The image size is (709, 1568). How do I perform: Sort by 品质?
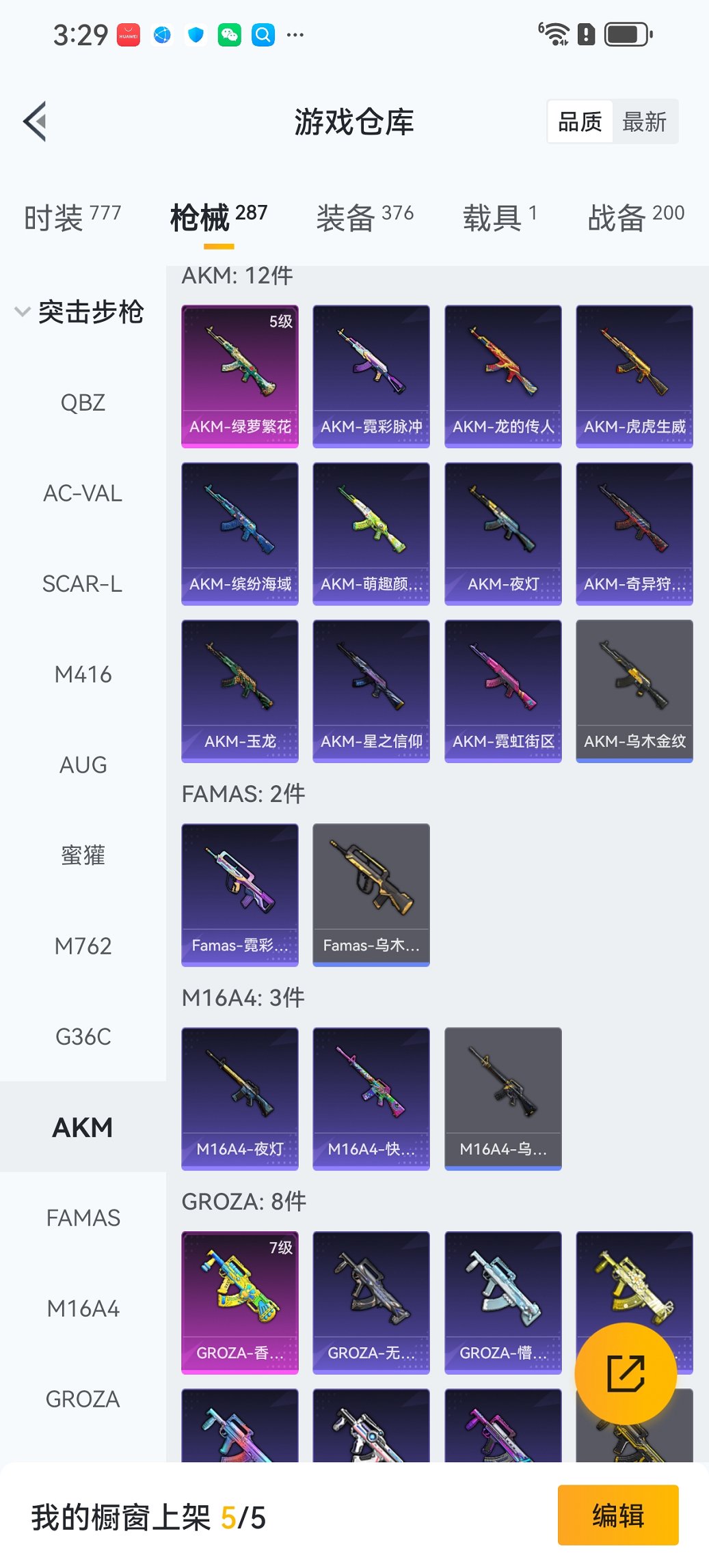click(580, 122)
